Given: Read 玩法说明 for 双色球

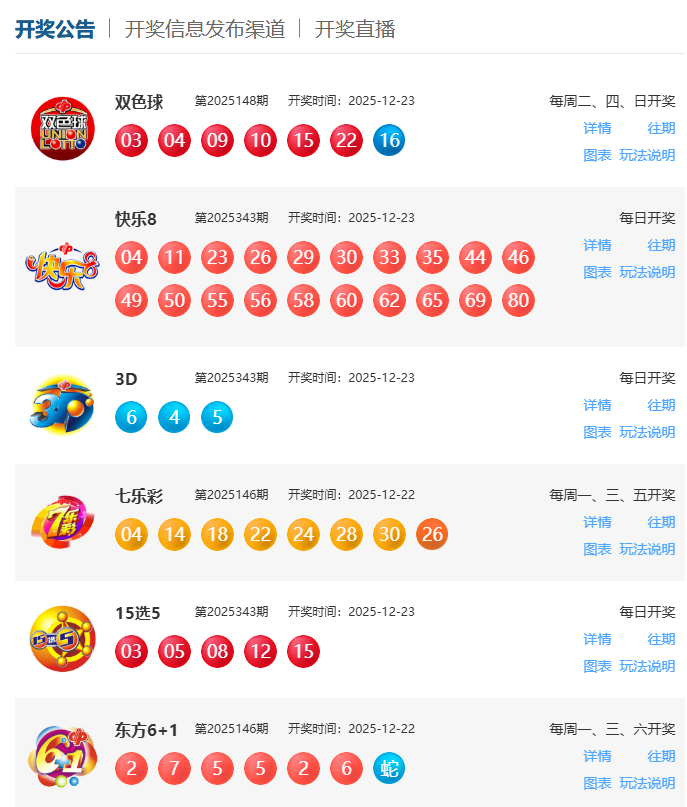Looking at the screenshot, I should tap(647, 155).
